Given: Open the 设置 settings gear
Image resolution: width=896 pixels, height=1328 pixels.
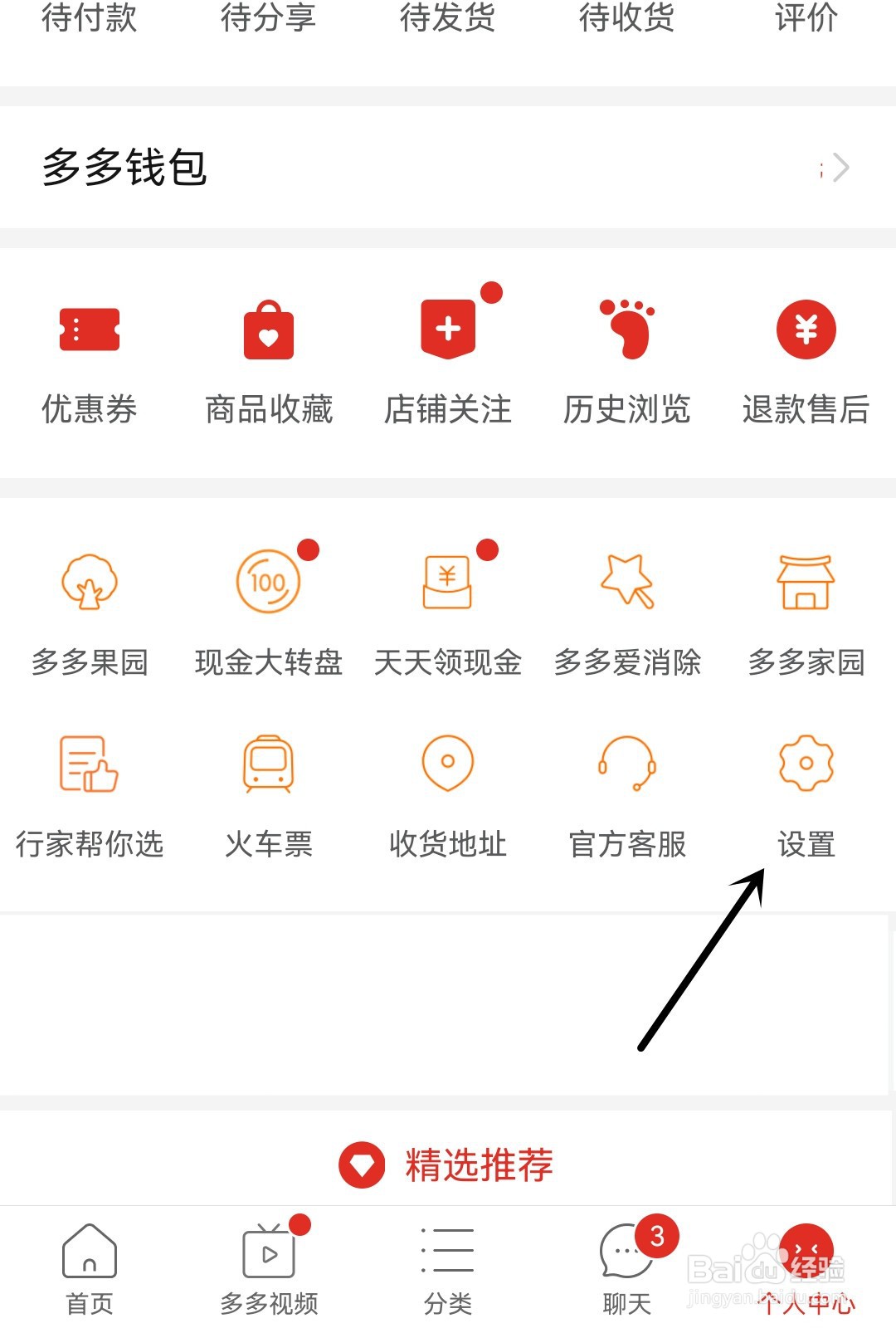Looking at the screenshot, I should point(806,793).
